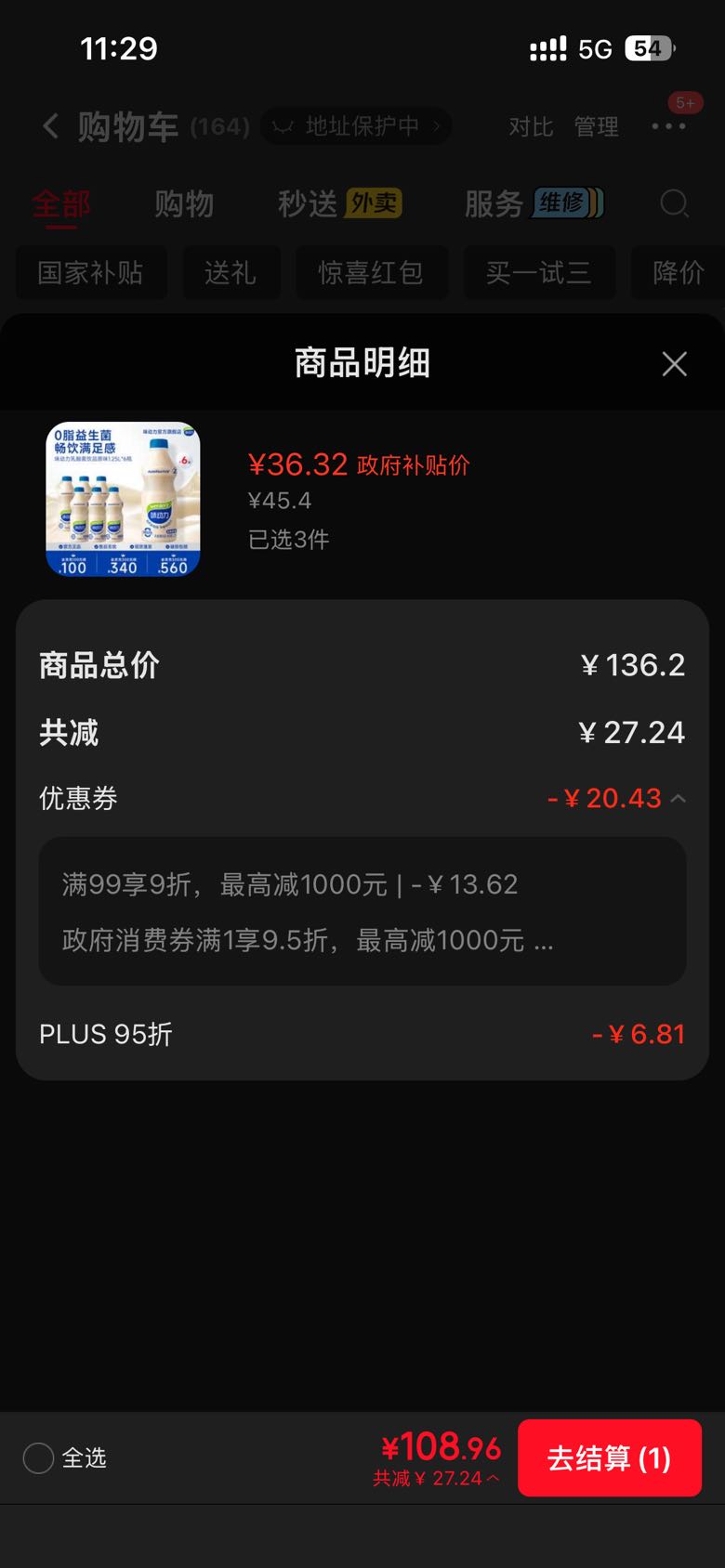Close the 商品明细 details sheet

tap(674, 363)
